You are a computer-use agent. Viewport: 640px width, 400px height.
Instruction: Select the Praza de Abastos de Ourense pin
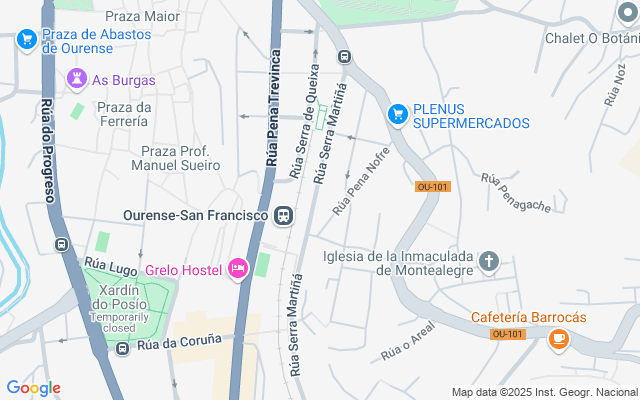tap(27, 40)
